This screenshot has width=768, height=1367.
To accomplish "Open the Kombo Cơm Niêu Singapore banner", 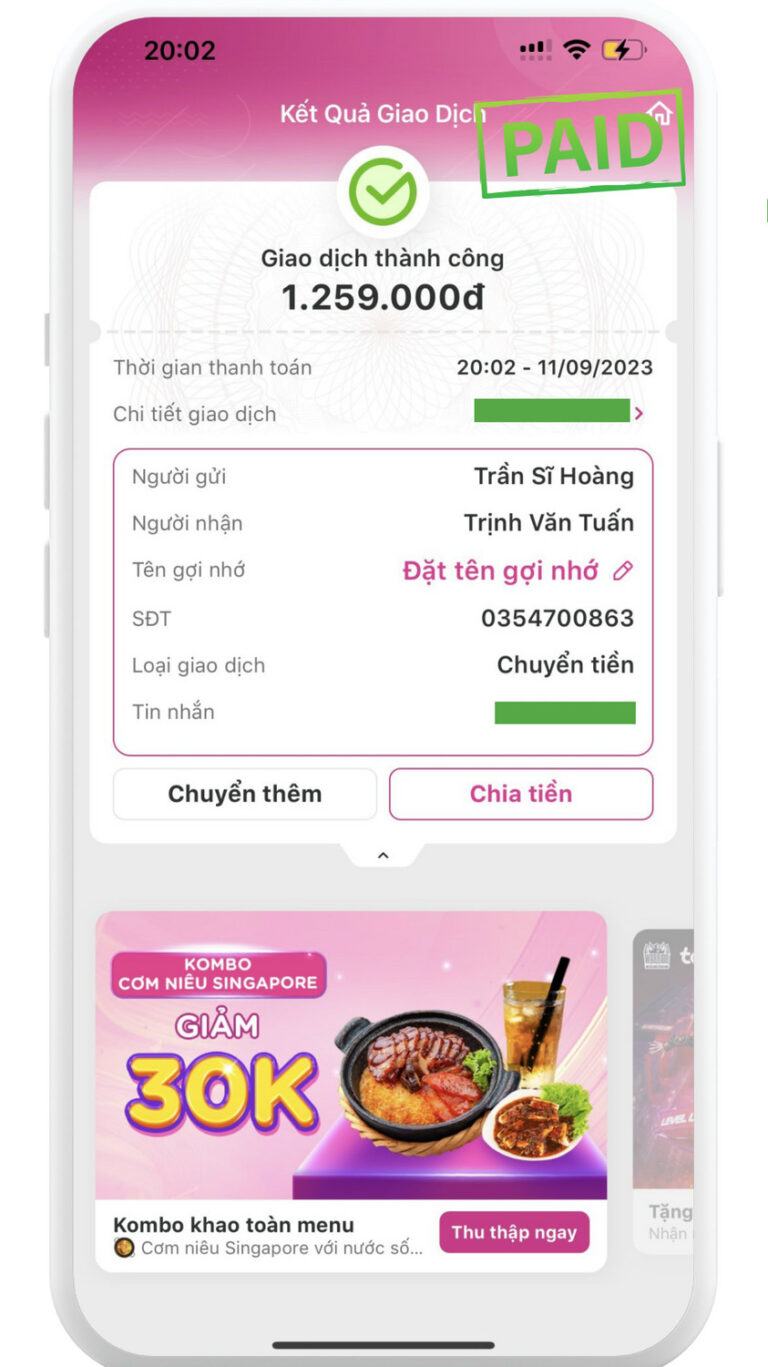I will tap(351, 1055).
